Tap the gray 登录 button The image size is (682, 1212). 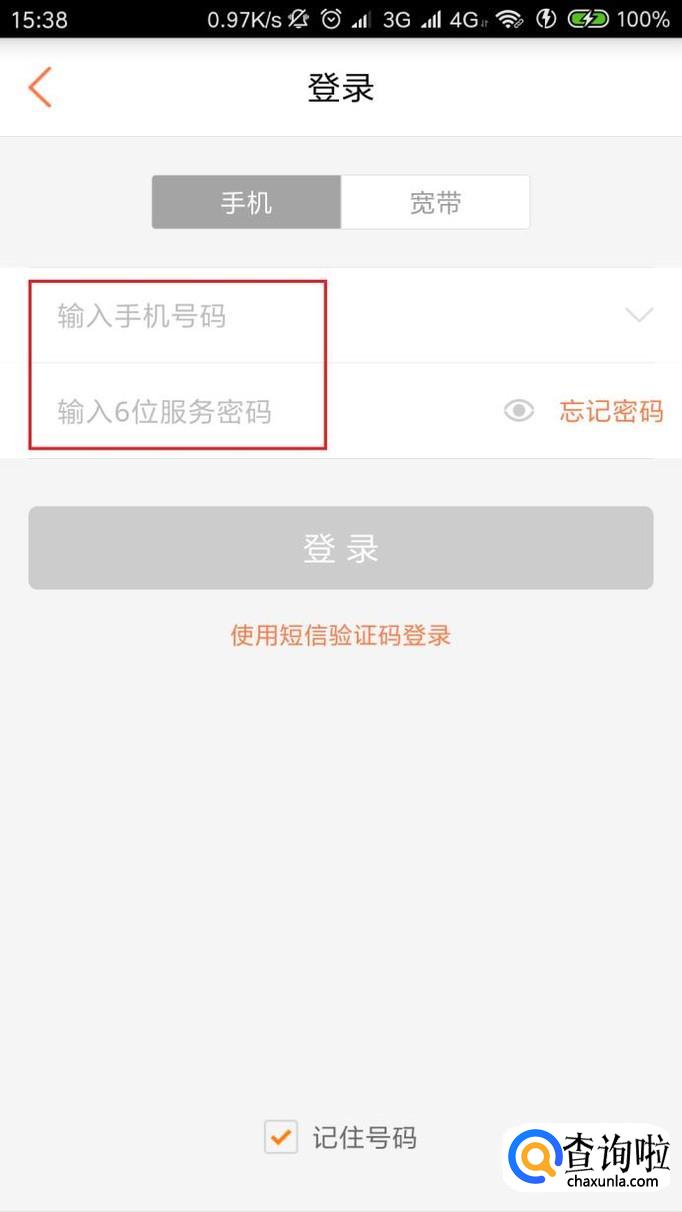point(341,548)
